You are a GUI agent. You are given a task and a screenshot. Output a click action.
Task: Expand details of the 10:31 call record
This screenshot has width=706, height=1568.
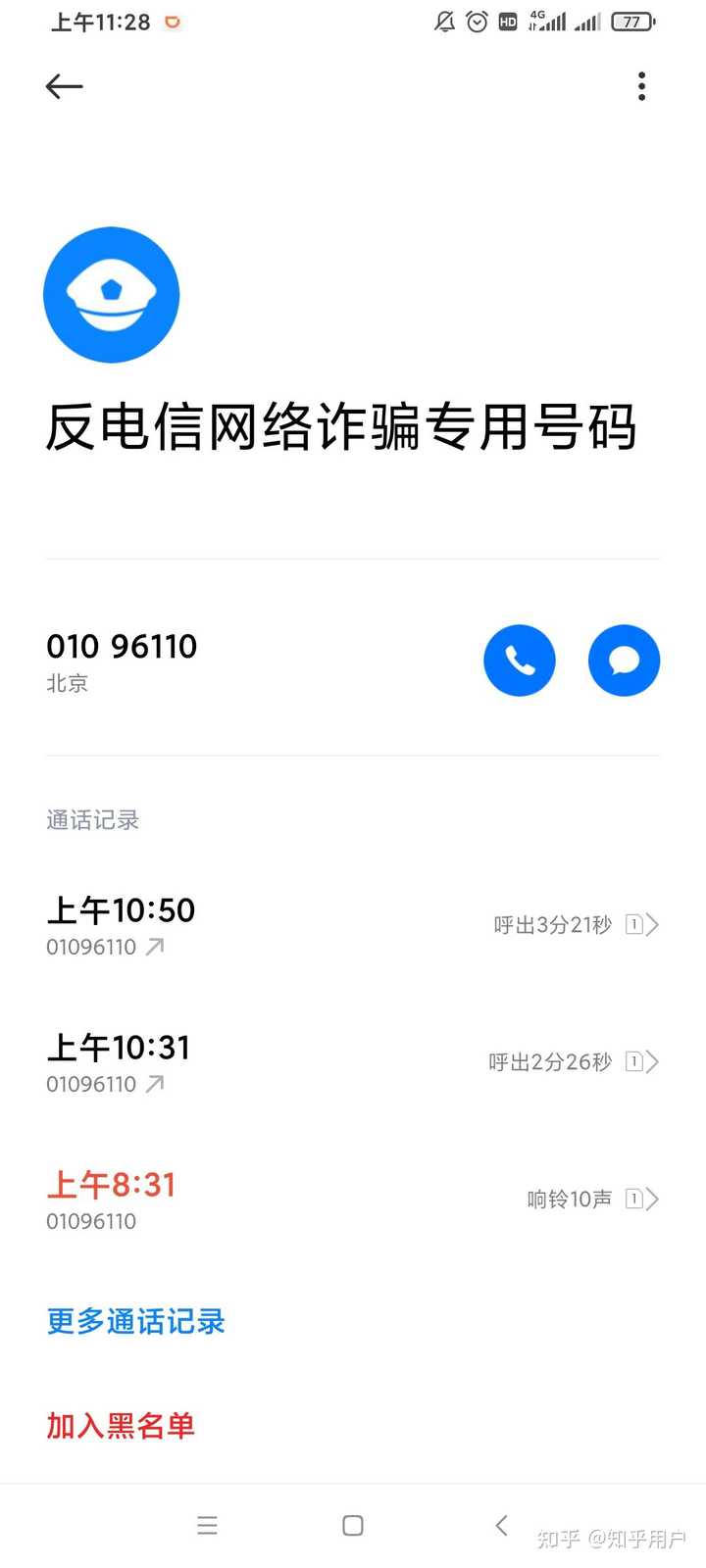(654, 1061)
